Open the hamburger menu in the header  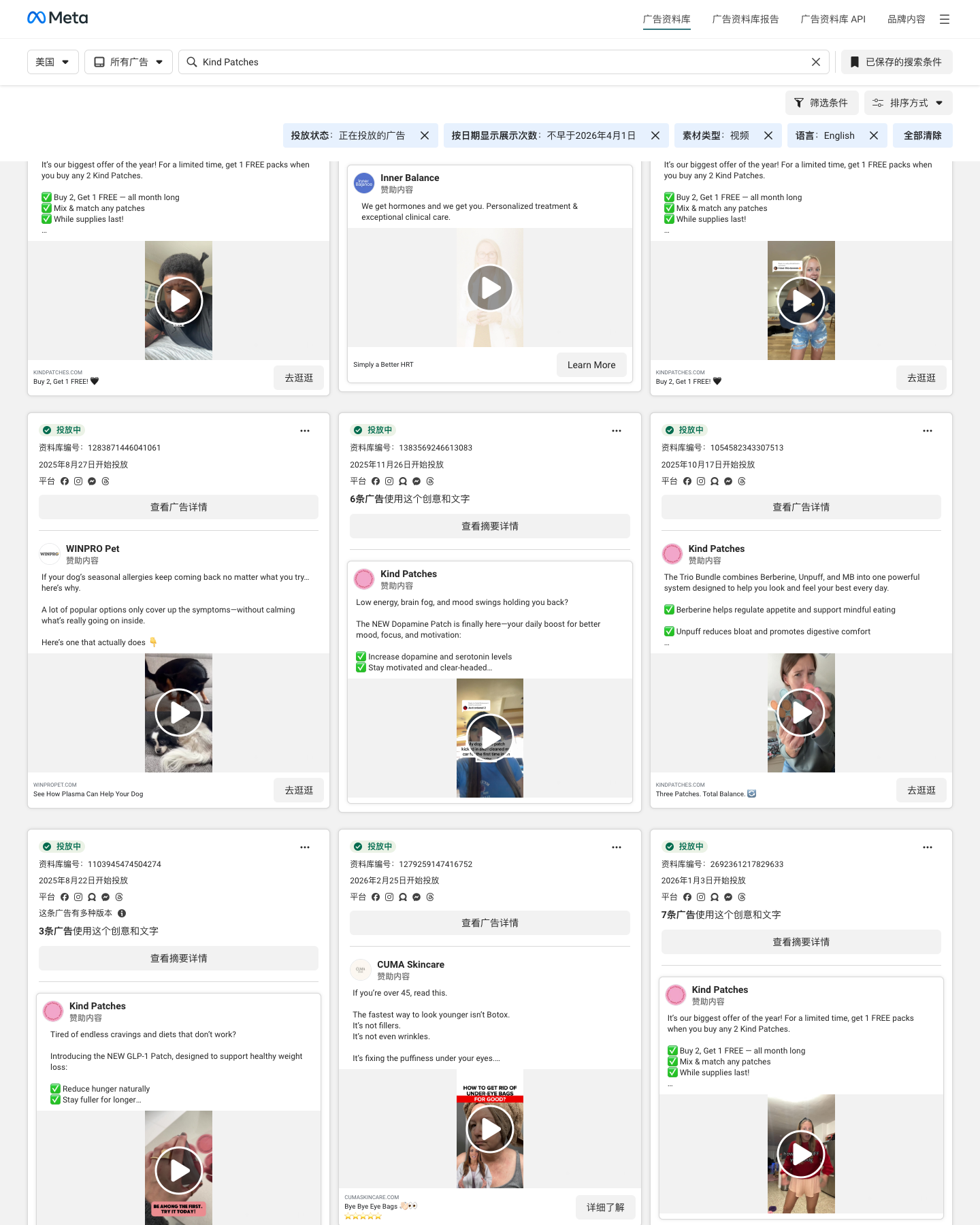945,19
